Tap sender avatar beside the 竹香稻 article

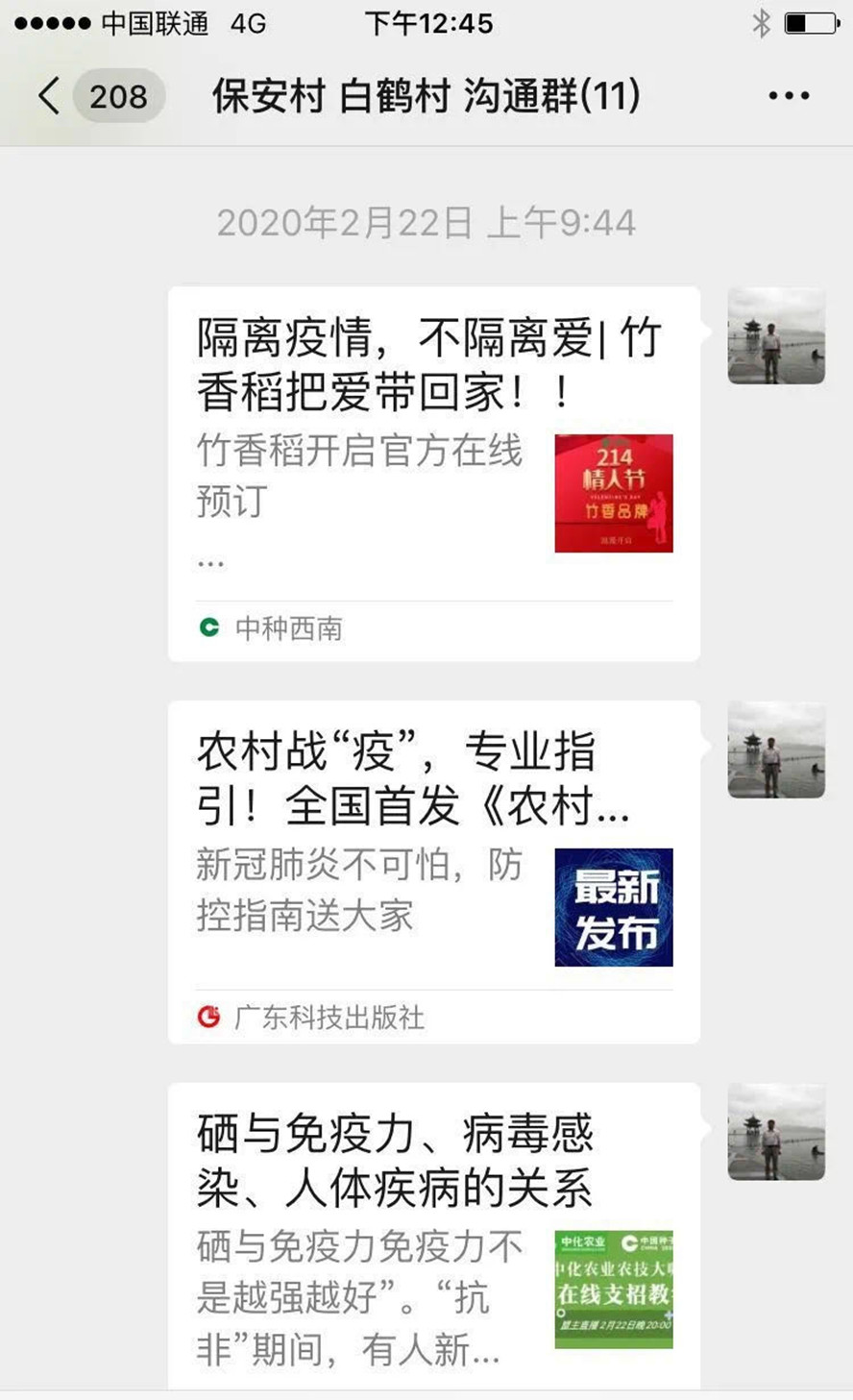[776, 336]
